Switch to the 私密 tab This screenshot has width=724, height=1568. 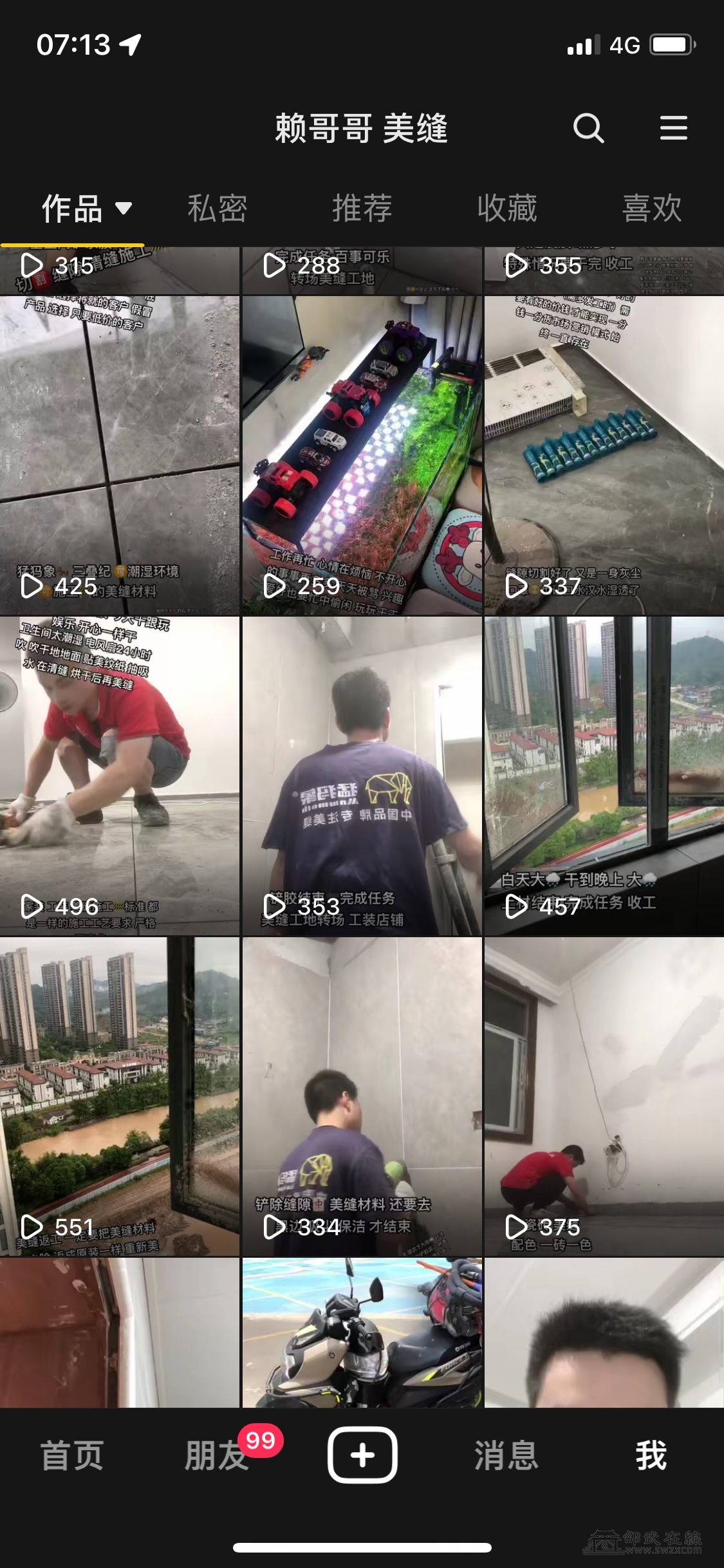(x=218, y=209)
